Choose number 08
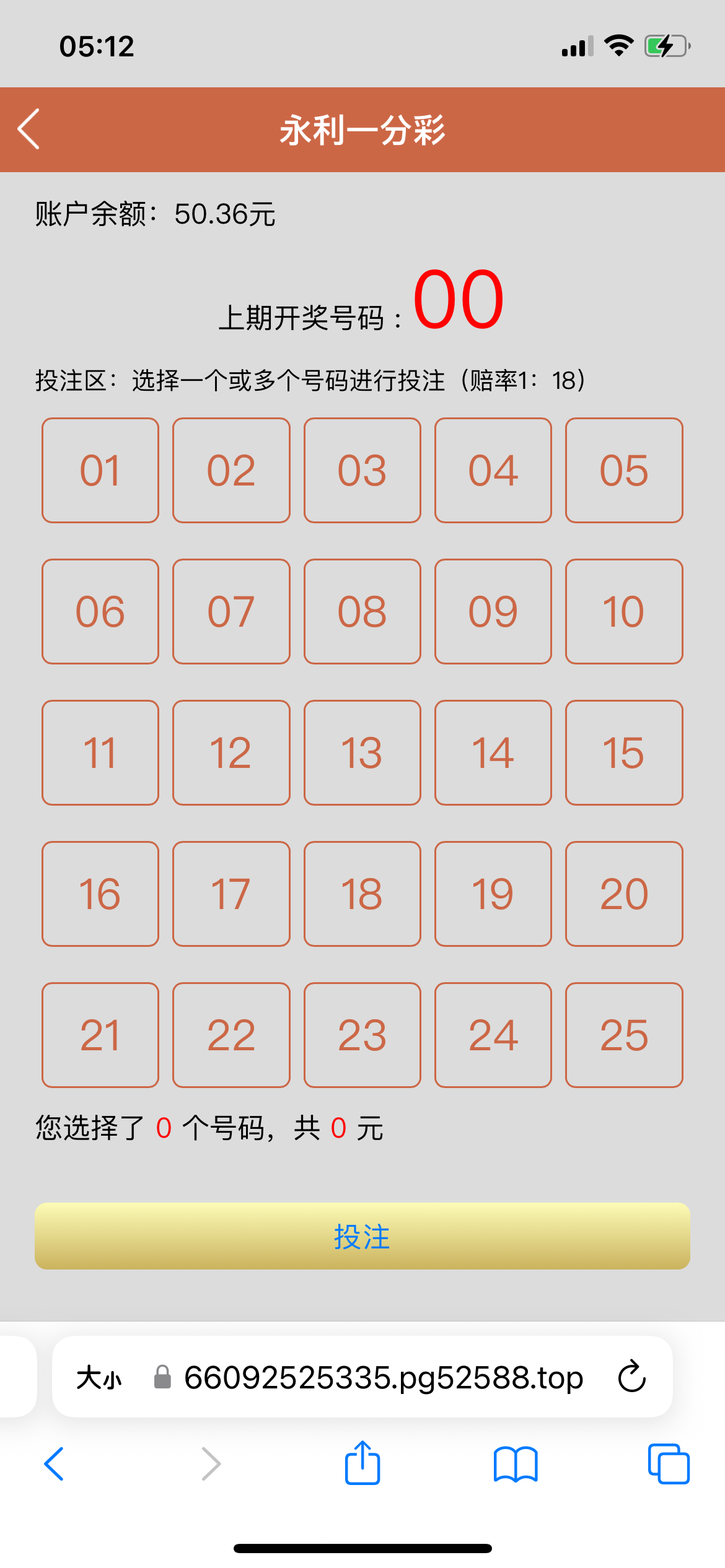725x1568 pixels. pos(362,612)
